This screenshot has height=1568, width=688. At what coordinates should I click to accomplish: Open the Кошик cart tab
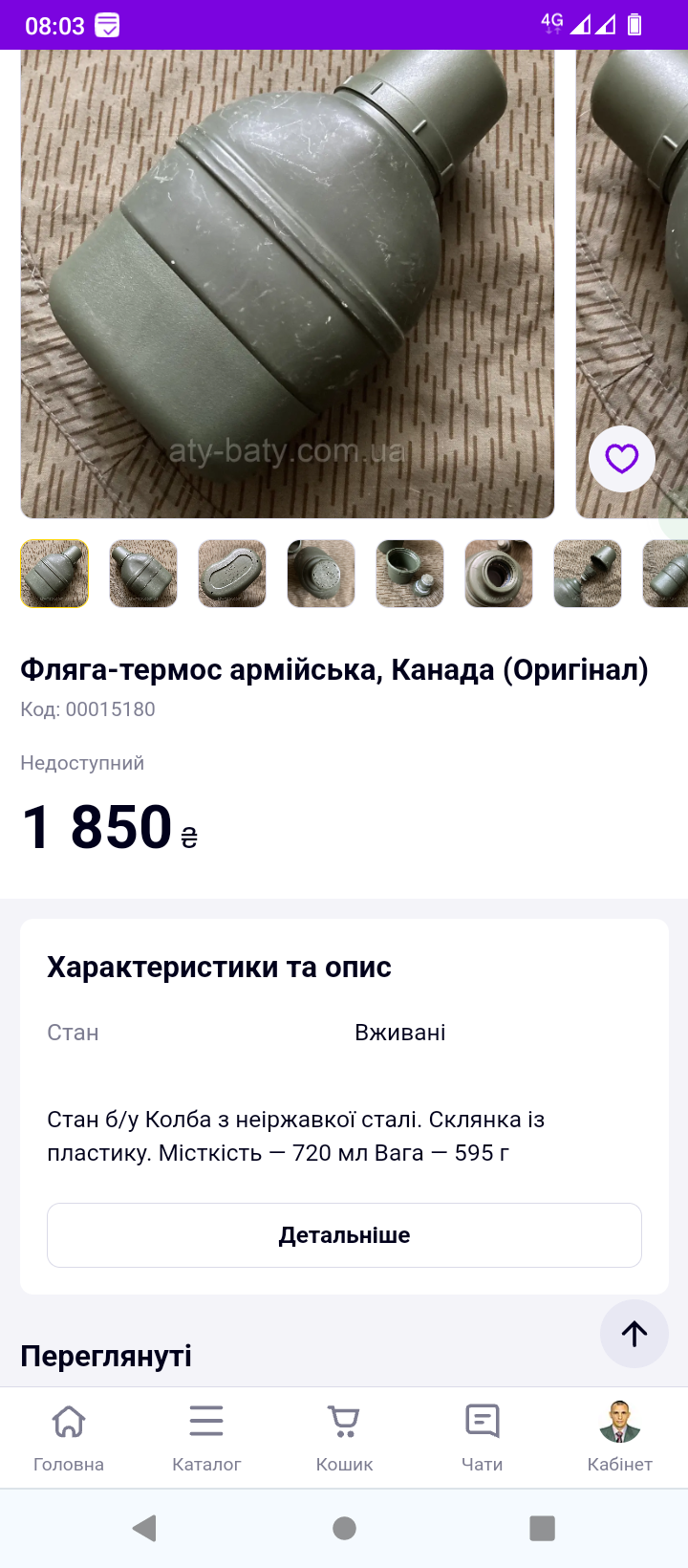coord(344,1438)
